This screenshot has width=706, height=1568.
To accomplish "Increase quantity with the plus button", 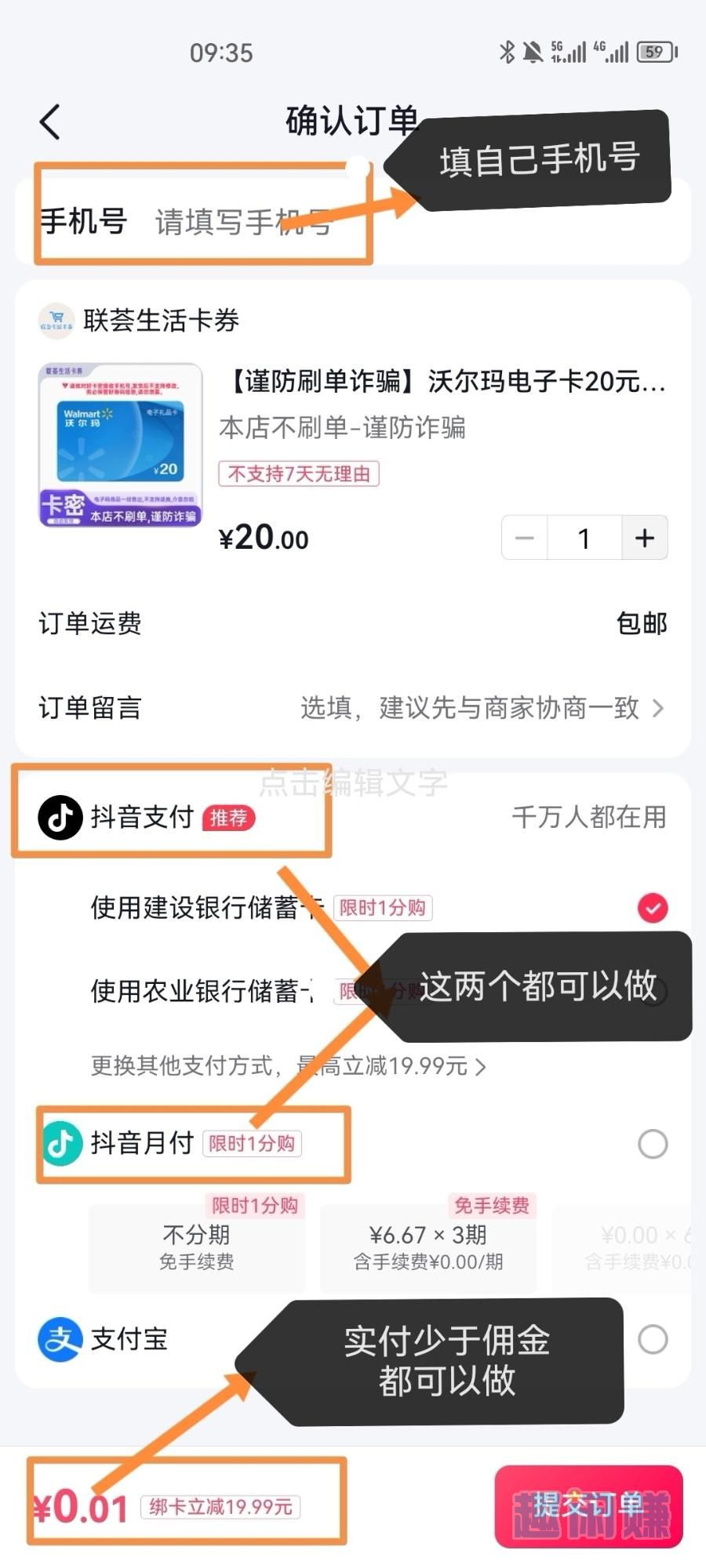I will pos(644,538).
